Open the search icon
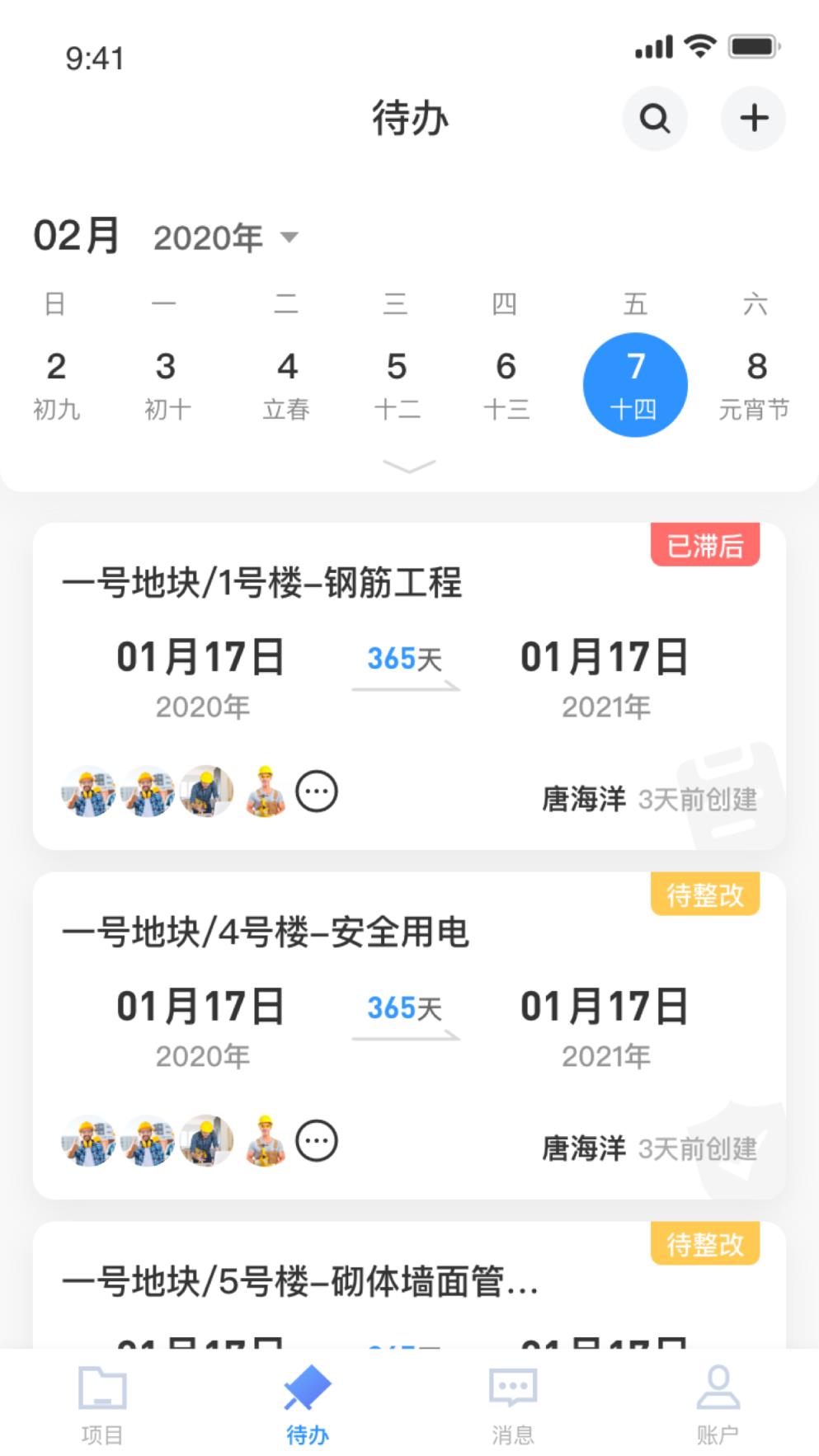This screenshot has height=1456, width=819. click(655, 118)
